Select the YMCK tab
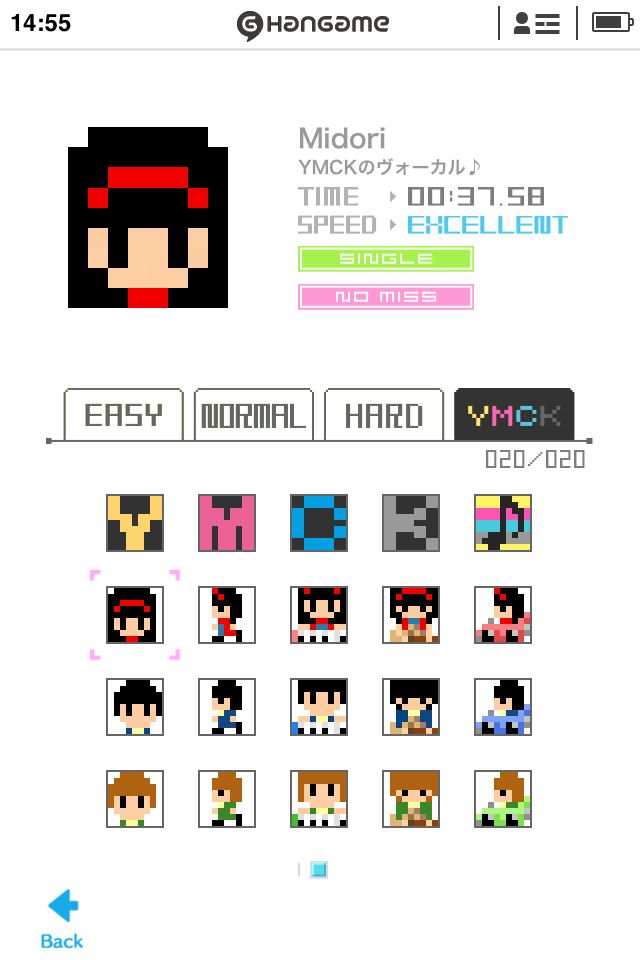This screenshot has height=960, width=640. (514, 415)
